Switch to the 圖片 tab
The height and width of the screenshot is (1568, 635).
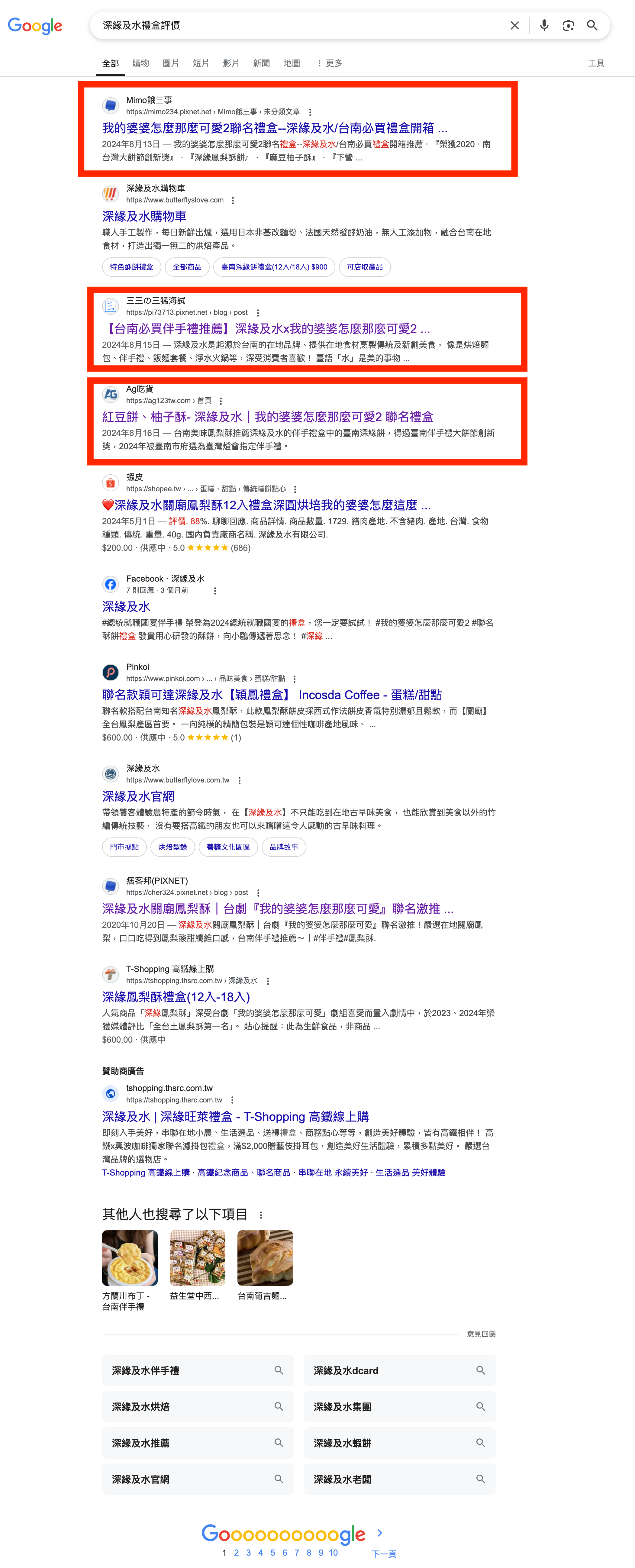click(x=170, y=63)
